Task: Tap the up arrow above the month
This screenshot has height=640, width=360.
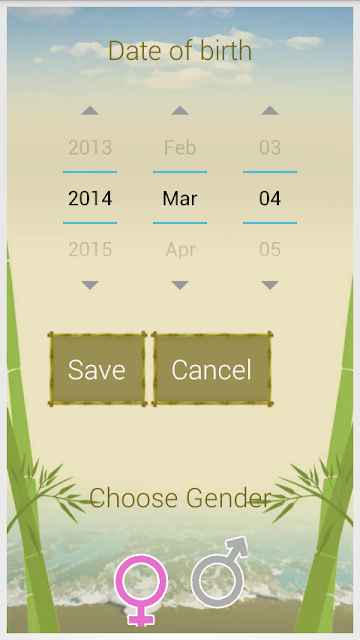Action: point(180,110)
